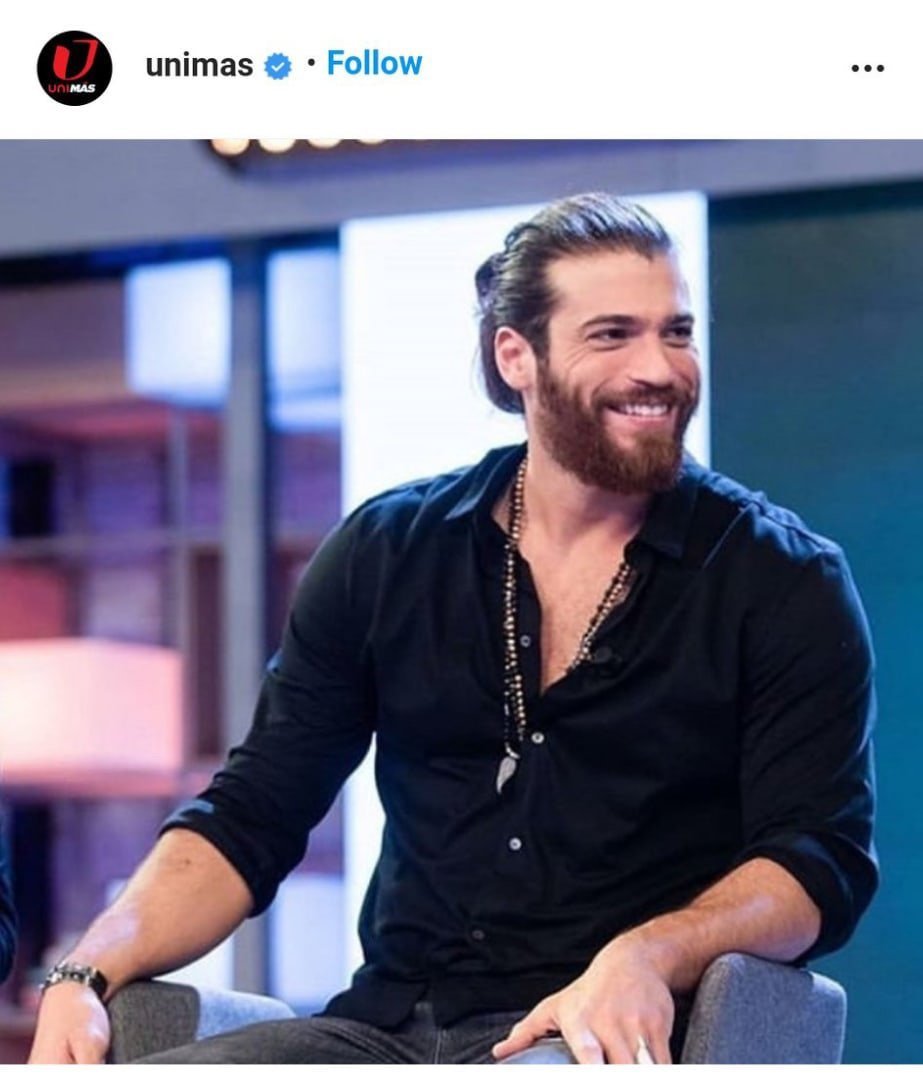Open the post's three-dot options menu
Viewport: 923px width, 1080px height.
click(x=867, y=68)
